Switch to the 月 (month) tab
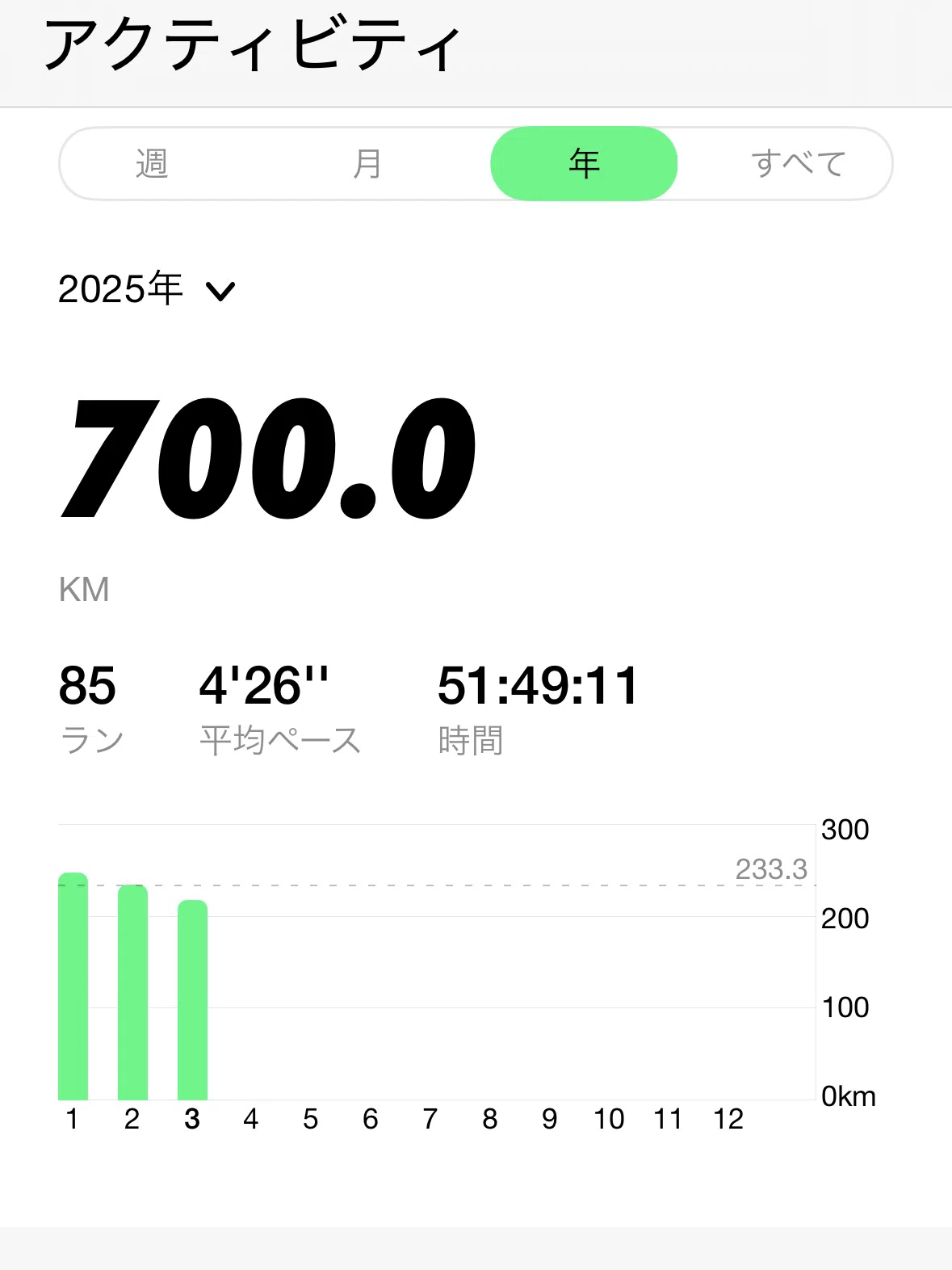 pos(367,164)
